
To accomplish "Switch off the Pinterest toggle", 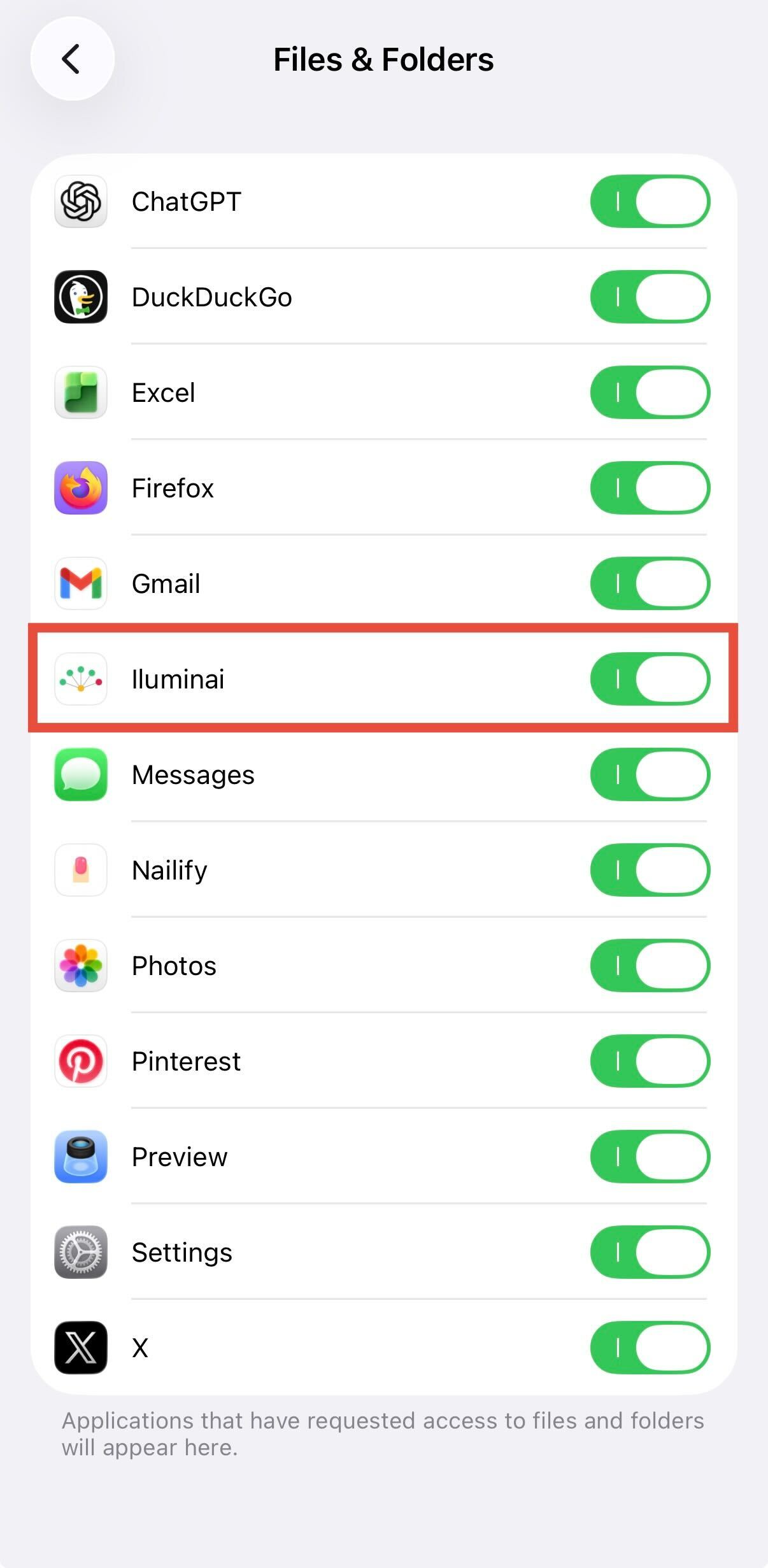I will 650,1061.
